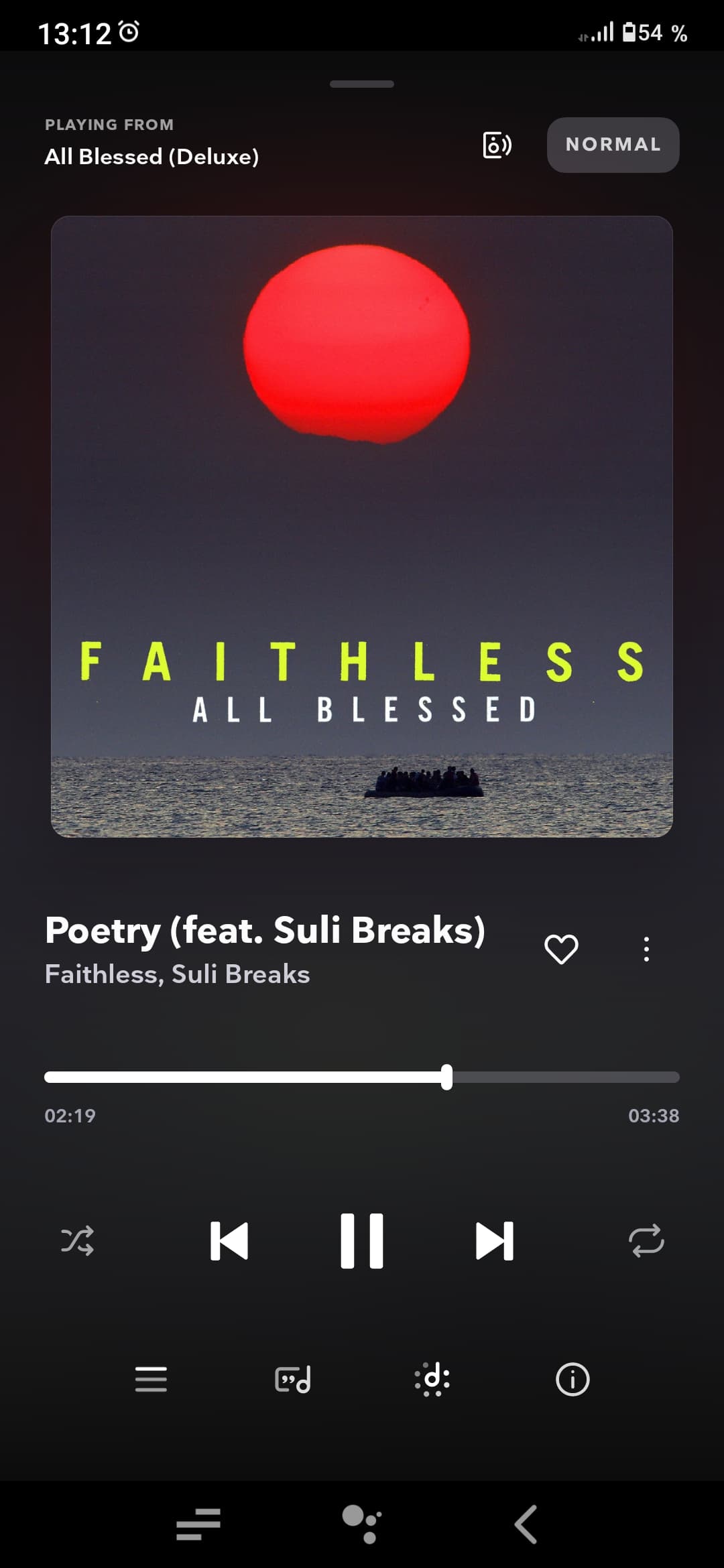
Task: Show lyrics for this song
Action: coord(293,1380)
